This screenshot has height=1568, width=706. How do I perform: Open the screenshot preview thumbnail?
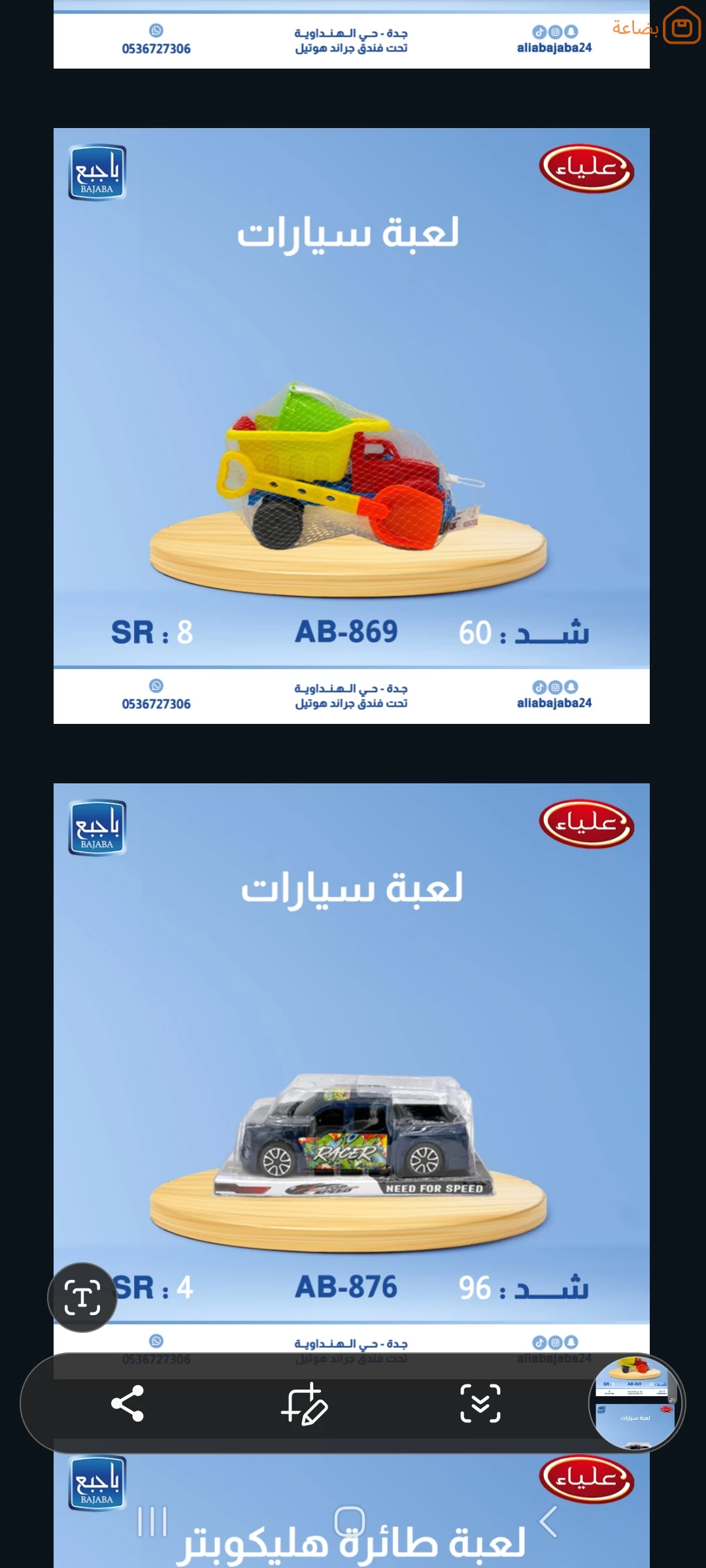coord(637,1403)
